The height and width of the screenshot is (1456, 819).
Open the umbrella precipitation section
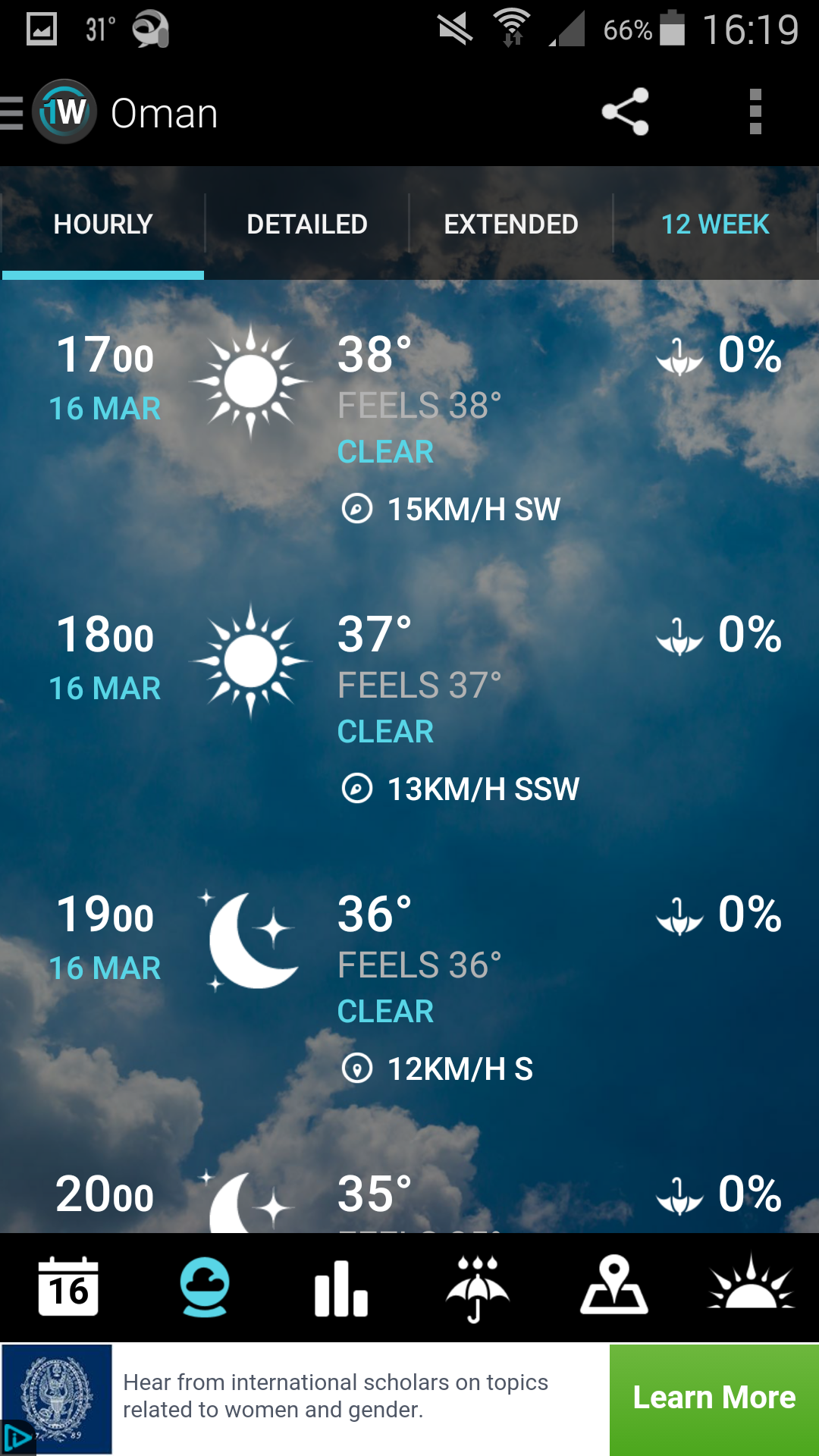pos(478,1288)
